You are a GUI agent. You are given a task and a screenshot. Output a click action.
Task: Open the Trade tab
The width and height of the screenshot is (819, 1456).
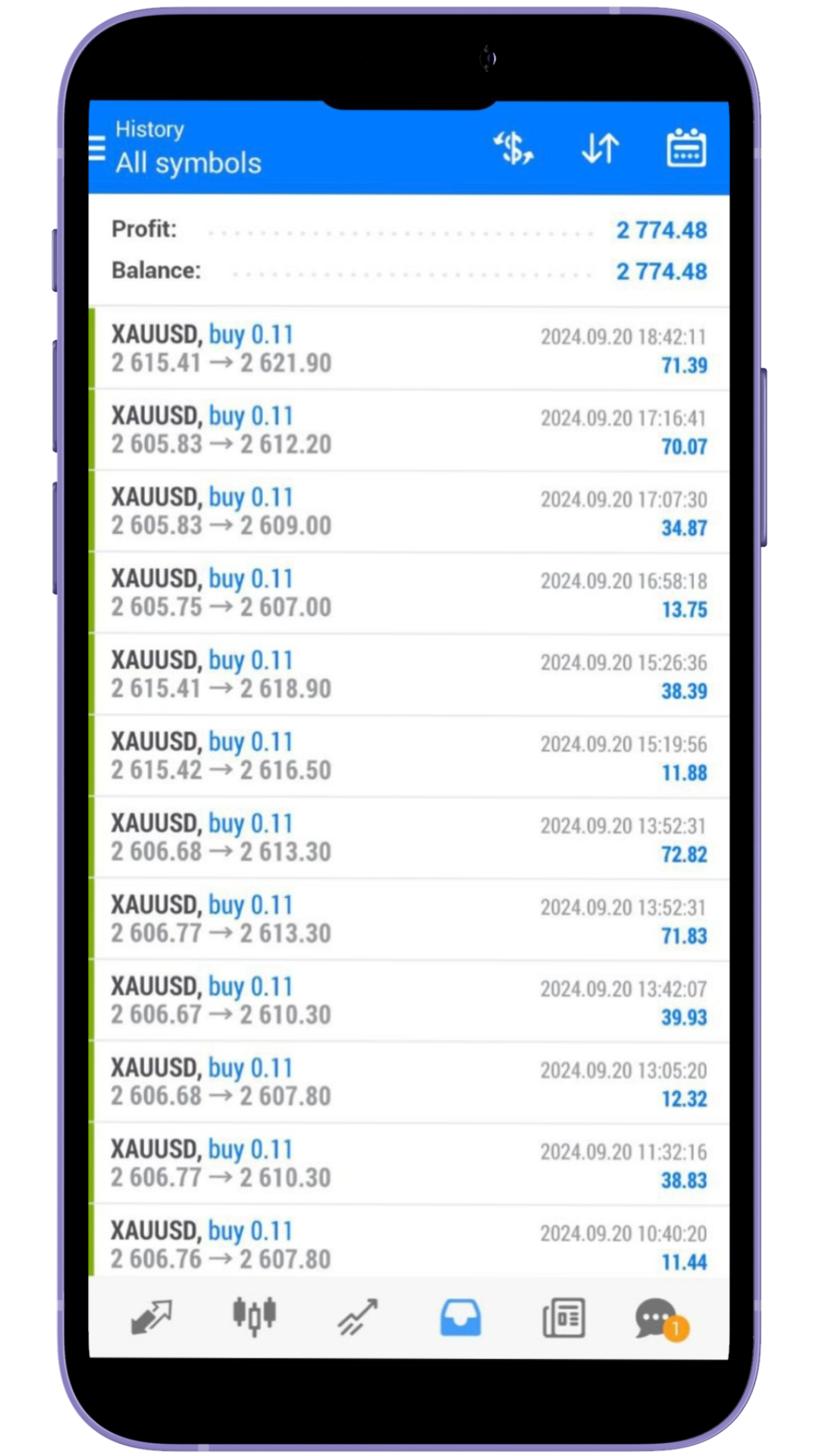point(357,1317)
